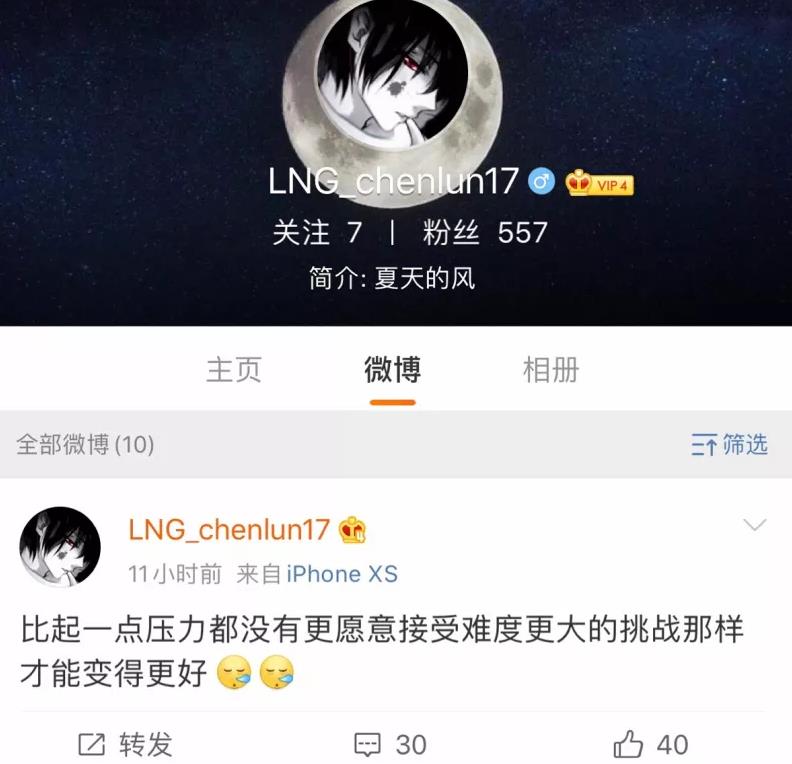792x764 pixels.
Task: Repost with the 转发 button
Action: (126, 744)
